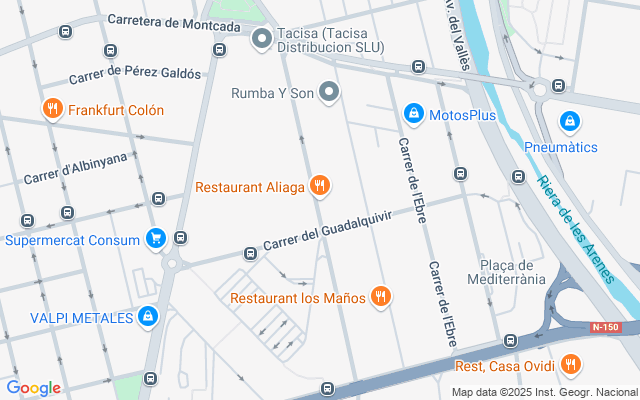Open the Supermercat Consum place marker
The height and width of the screenshot is (400, 640).
[x=155, y=238]
